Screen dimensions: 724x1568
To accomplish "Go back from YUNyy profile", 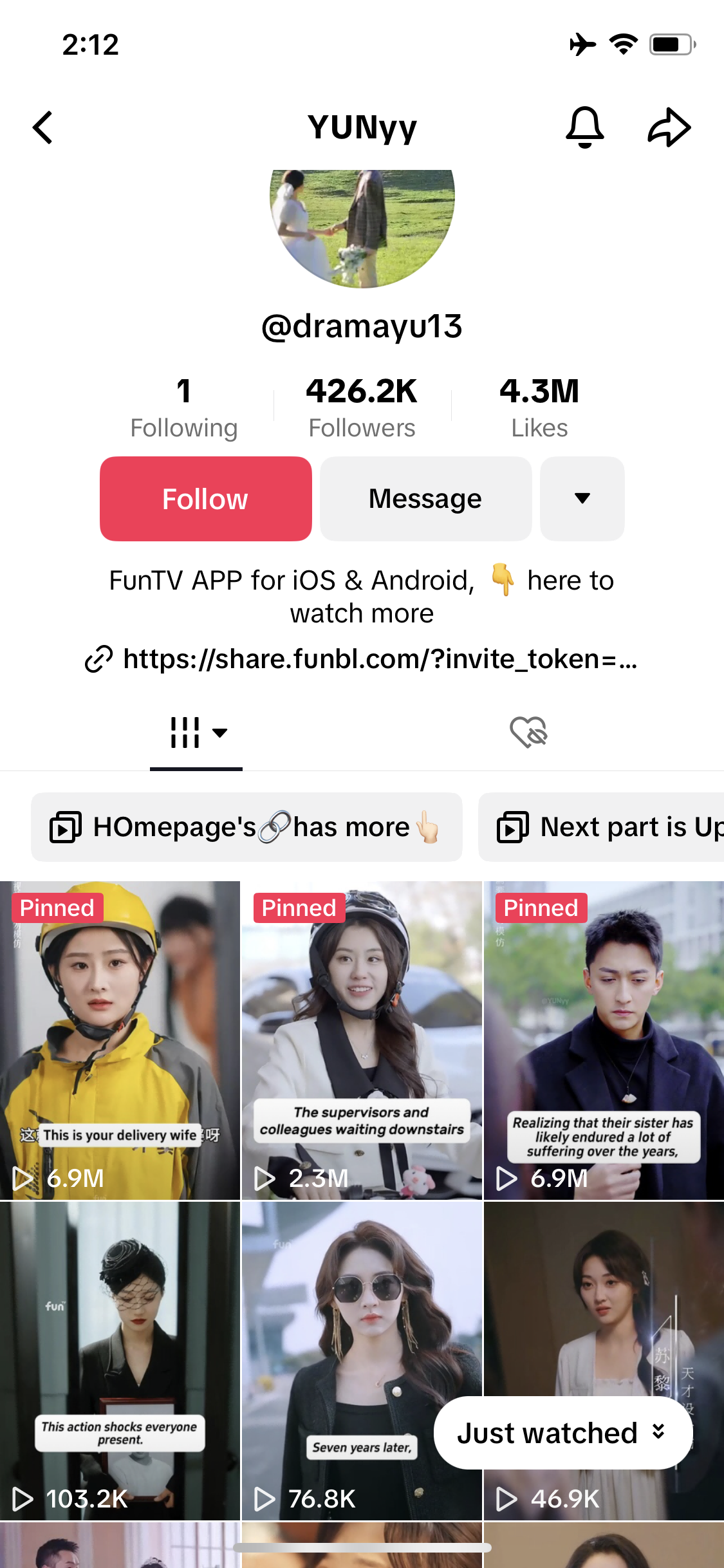I will pos(43,127).
